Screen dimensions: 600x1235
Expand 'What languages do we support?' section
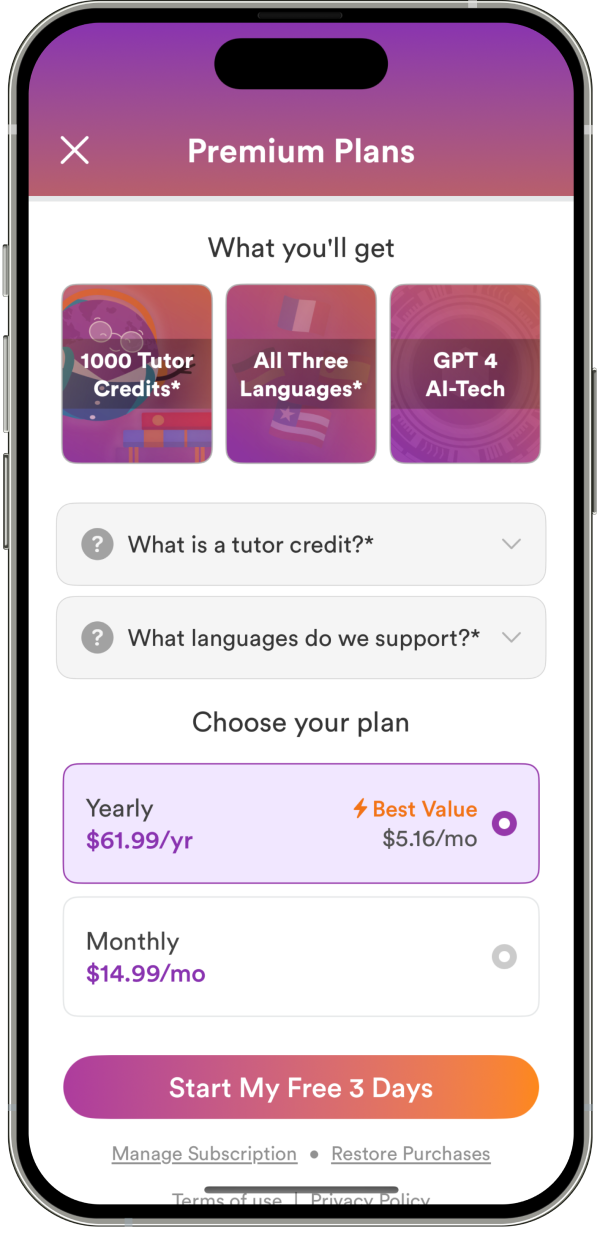300,638
